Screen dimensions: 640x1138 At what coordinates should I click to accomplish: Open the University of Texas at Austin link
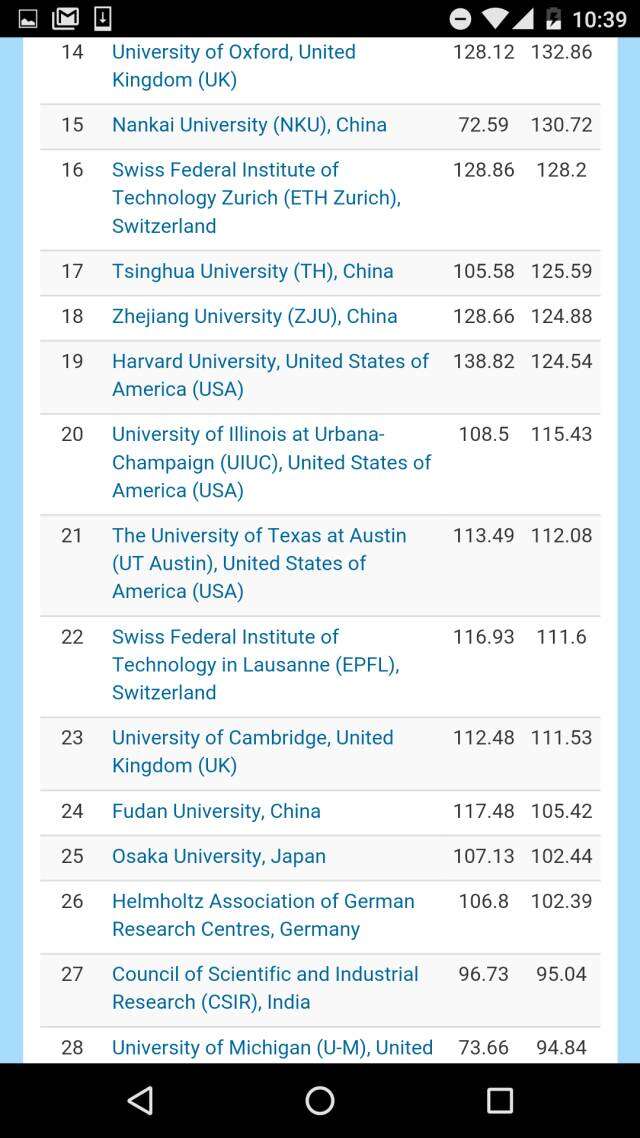pyautogui.click(x=259, y=563)
